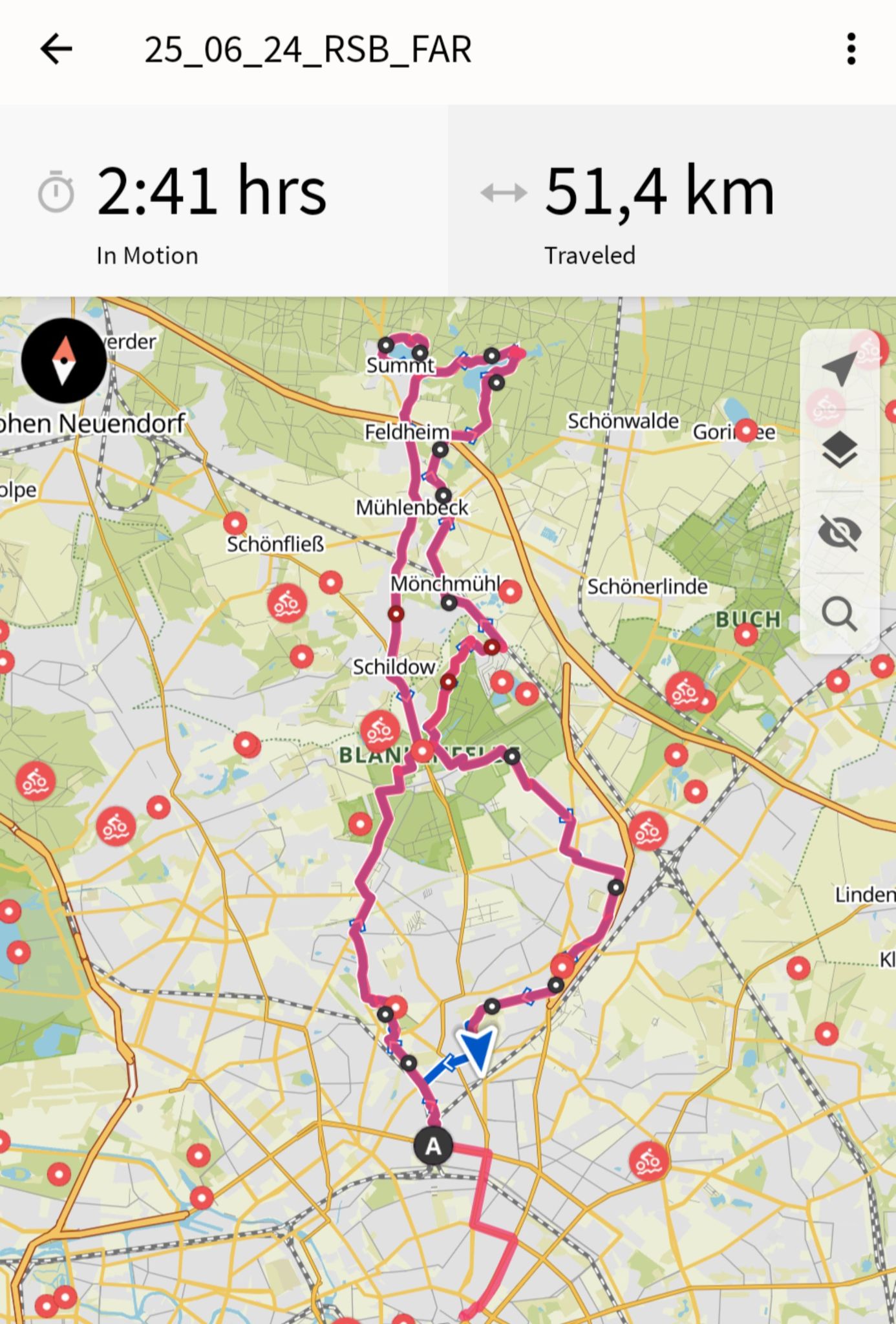
Task: Open the map layers selector
Action: (839, 450)
